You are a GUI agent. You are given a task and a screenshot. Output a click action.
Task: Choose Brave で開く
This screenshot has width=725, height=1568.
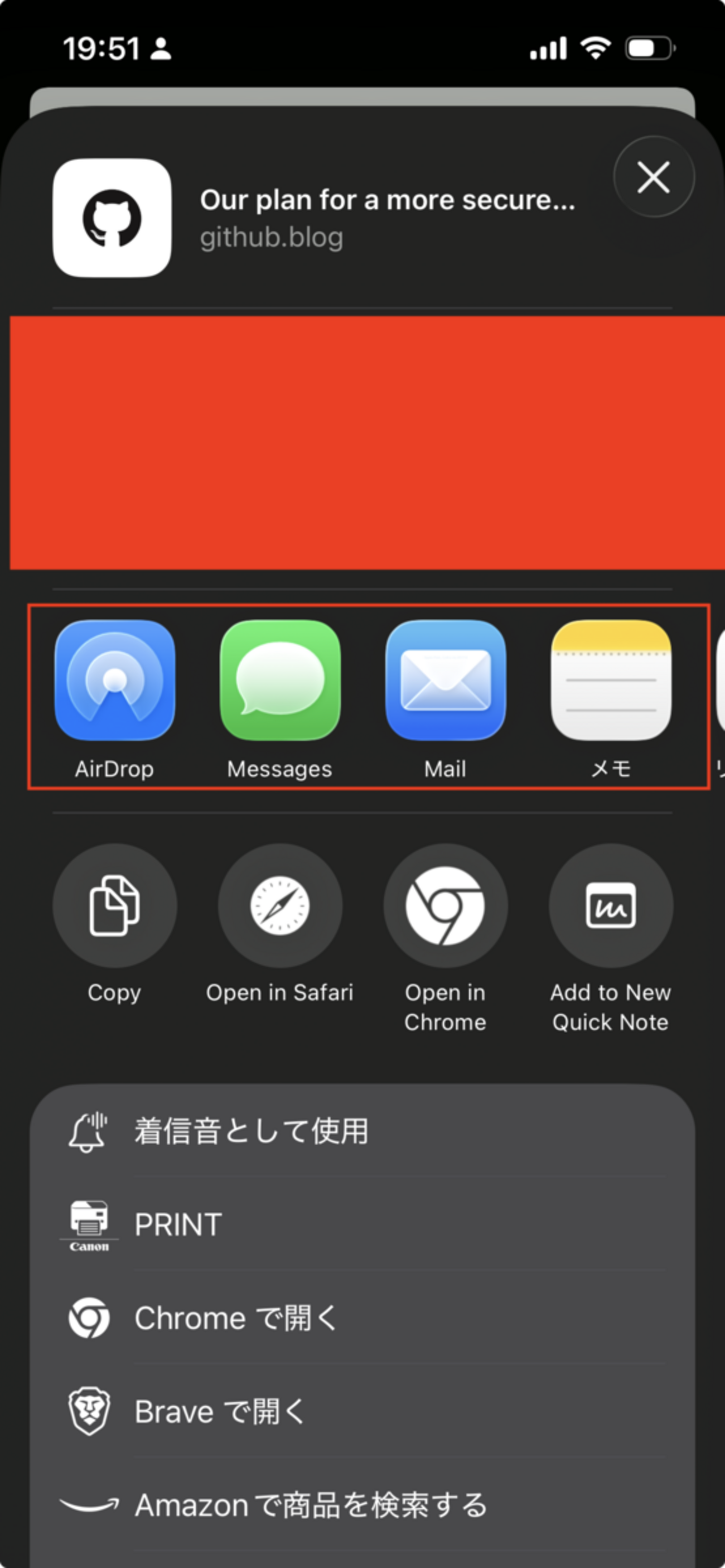pos(362,1412)
